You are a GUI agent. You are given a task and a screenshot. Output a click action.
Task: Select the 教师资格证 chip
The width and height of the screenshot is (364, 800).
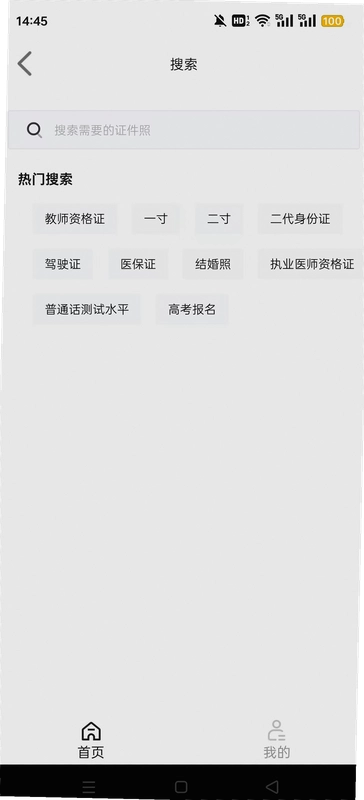pyautogui.click(x=75, y=219)
